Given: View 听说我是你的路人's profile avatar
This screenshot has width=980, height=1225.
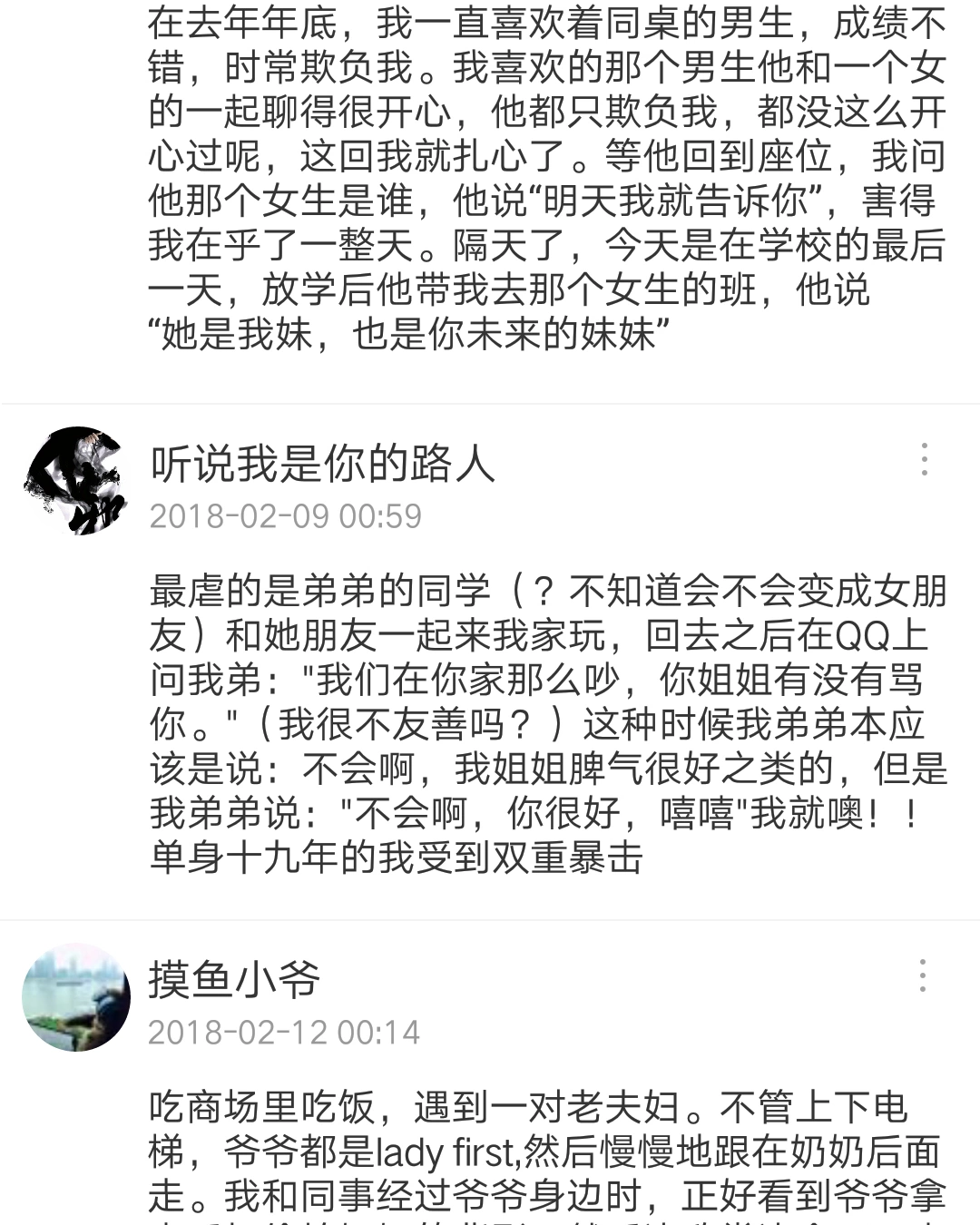Looking at the screenshot, I should [x=75, y=481].
